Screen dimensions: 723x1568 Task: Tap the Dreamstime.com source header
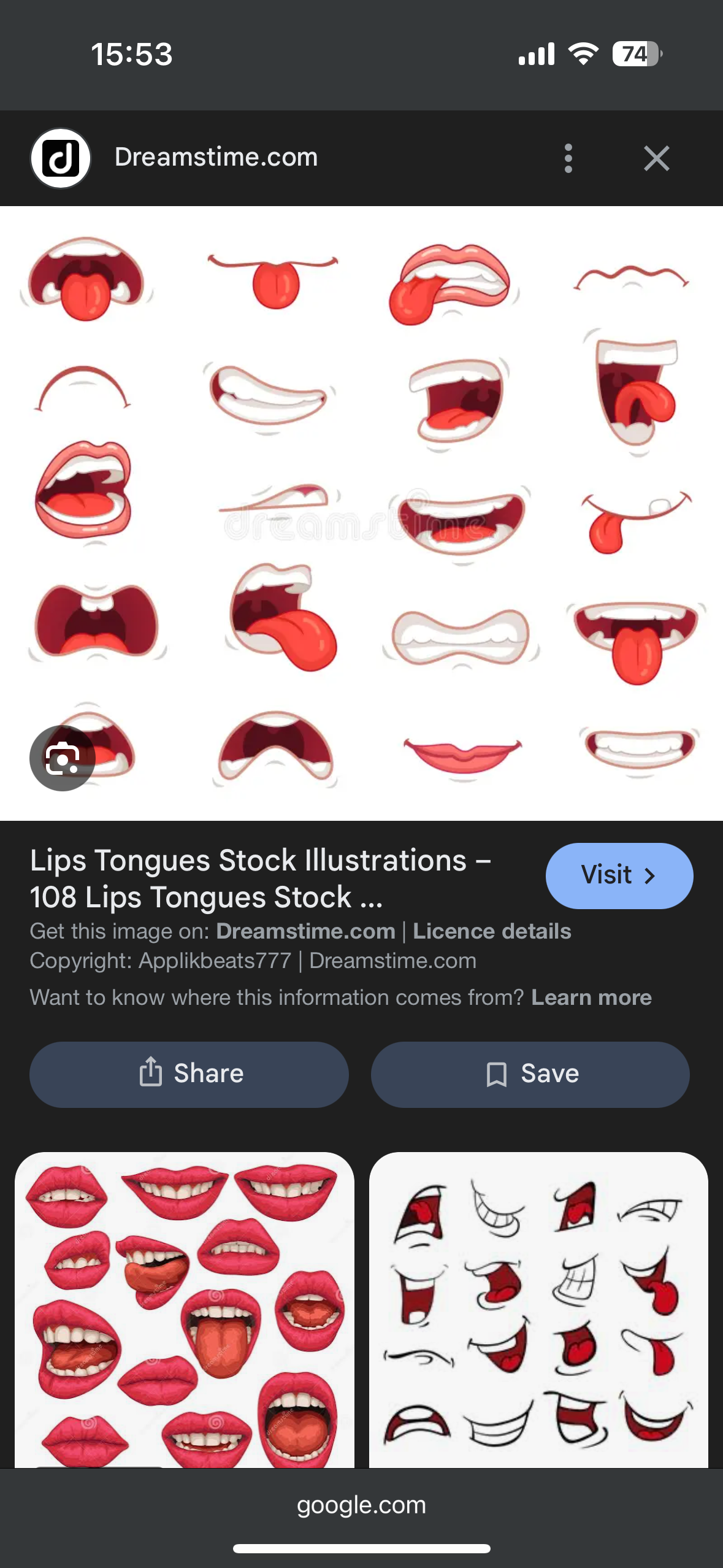[216, 158]
